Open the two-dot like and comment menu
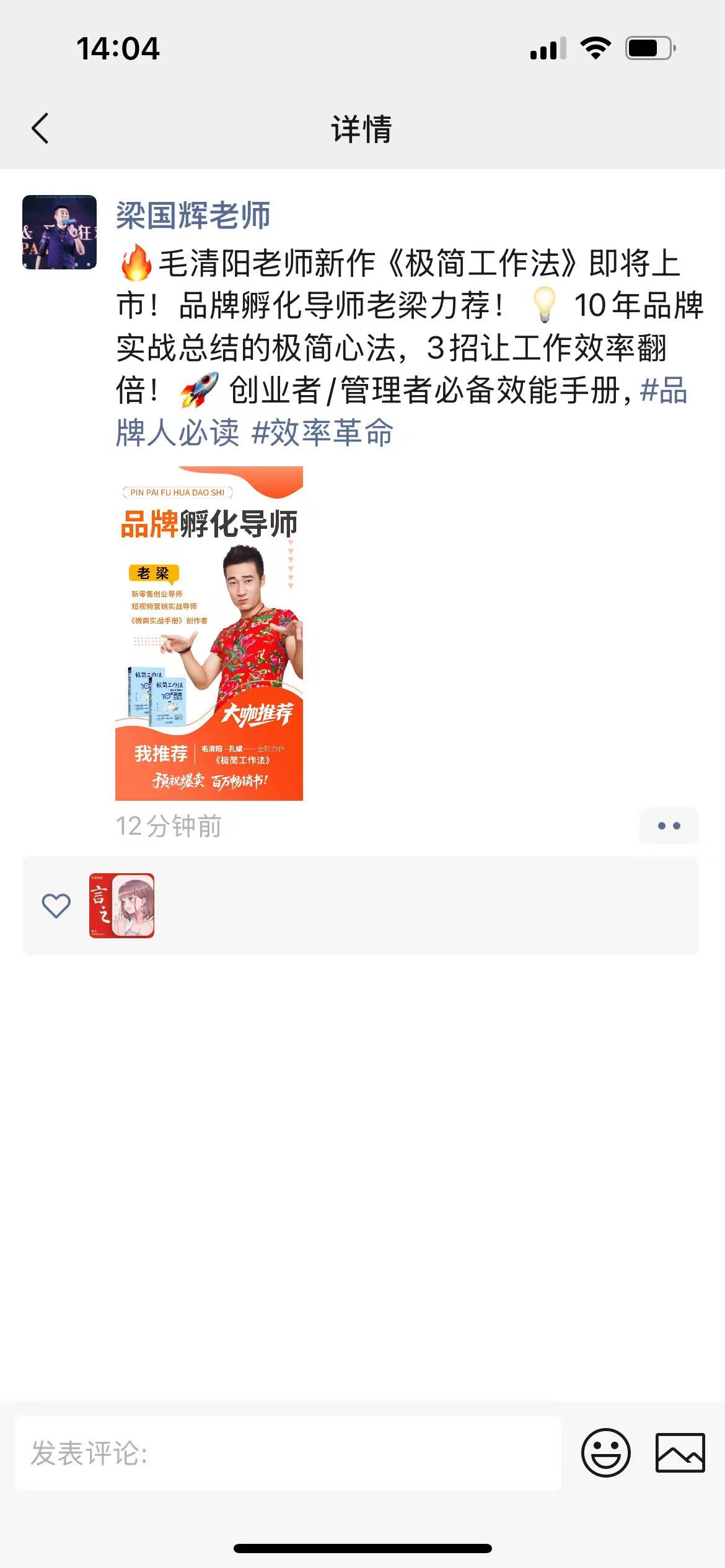Image resolution: width=725 pixels, height=1568 pixels. 669,825
